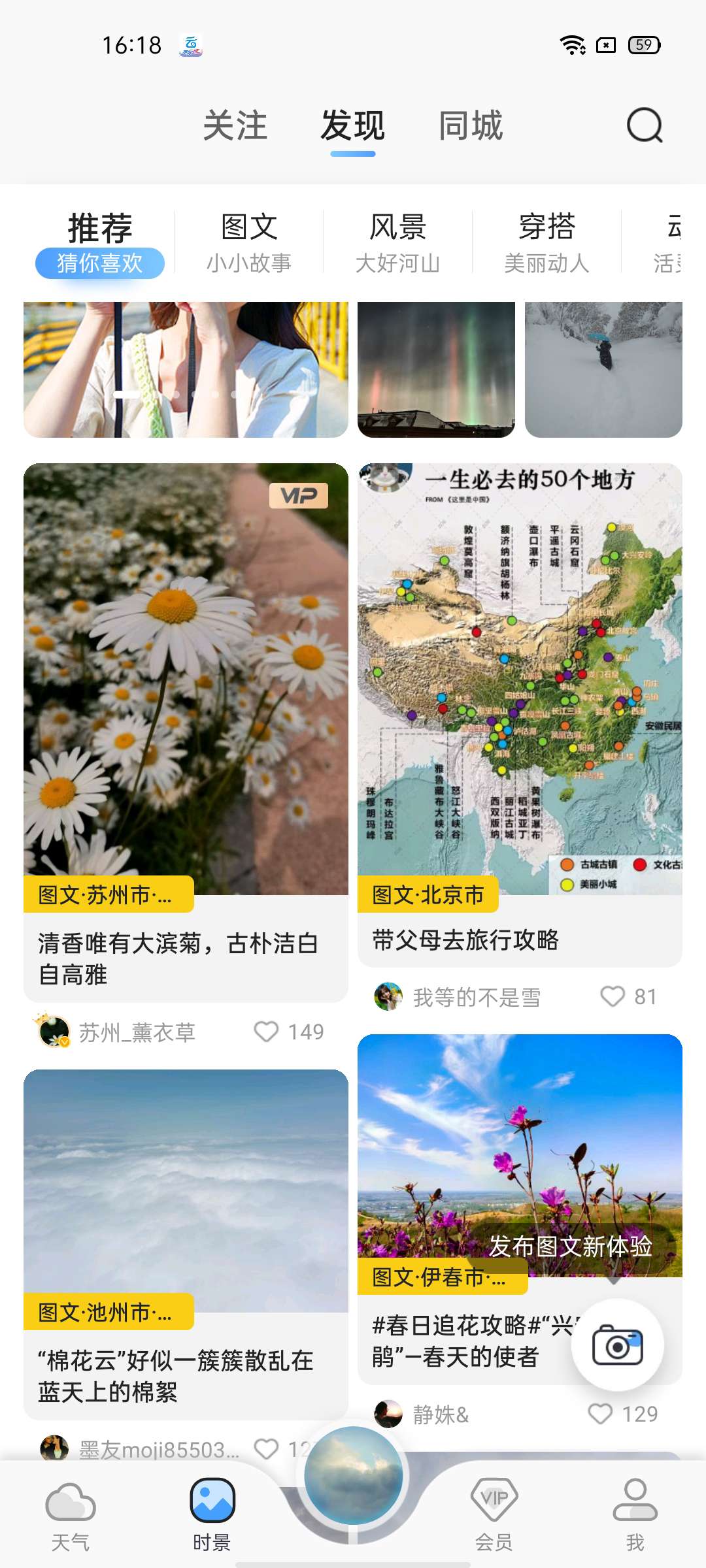This screenshot has height=1568, width=706.
Task: Switch to the 同城 tab
Action: point(471,125)
